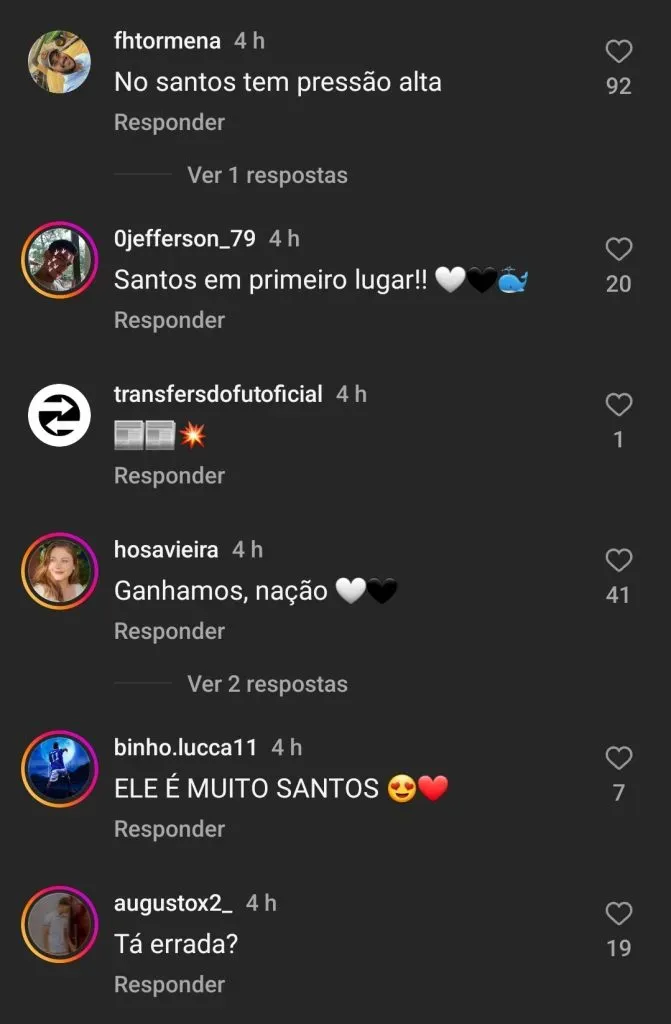Reply to transfersdofutoficial's comment
The width and height of the screenshot is (671, 1024).
[x=169, y=476]
